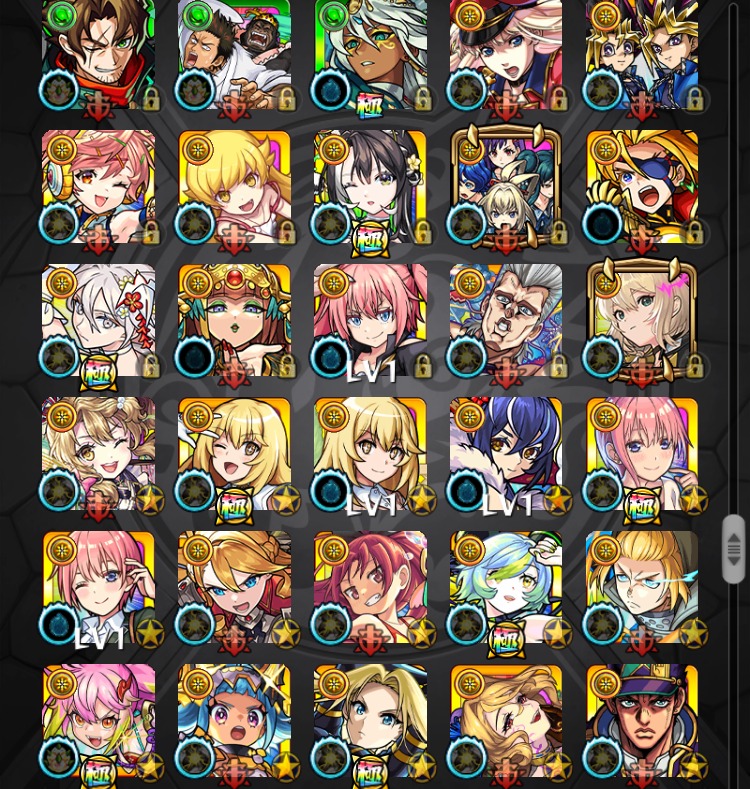Tap the two blond boys character tile

point(642,55)
